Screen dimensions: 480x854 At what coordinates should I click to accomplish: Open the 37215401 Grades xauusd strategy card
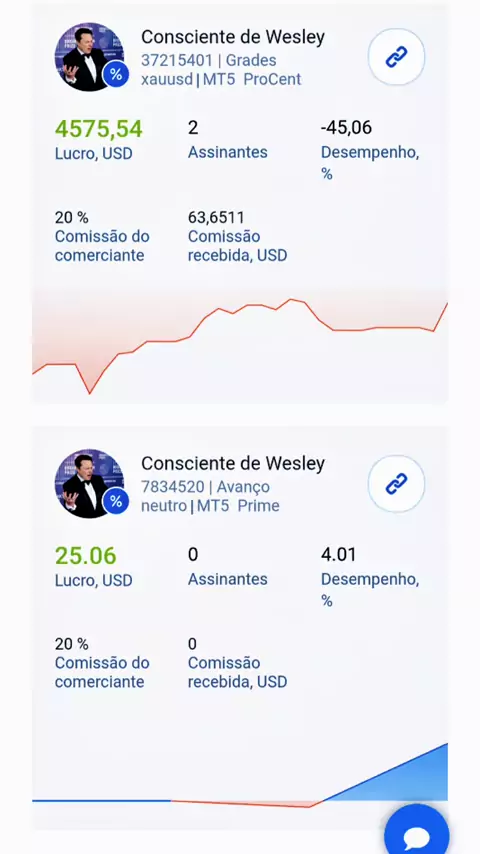point(240,204)
